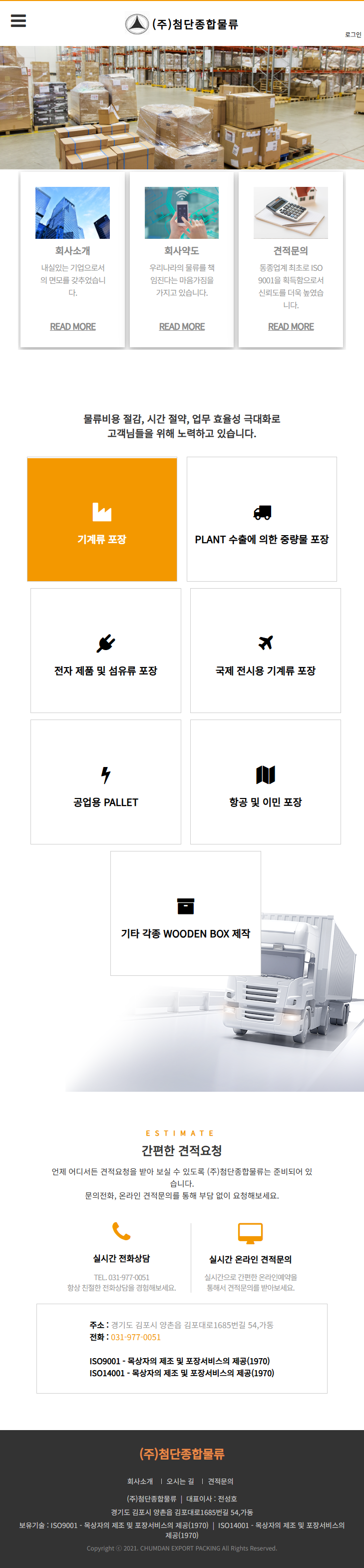Tap 실시간 전화상담 phone consultation
364x1568 pixels.
click(x=121, y=1258)
